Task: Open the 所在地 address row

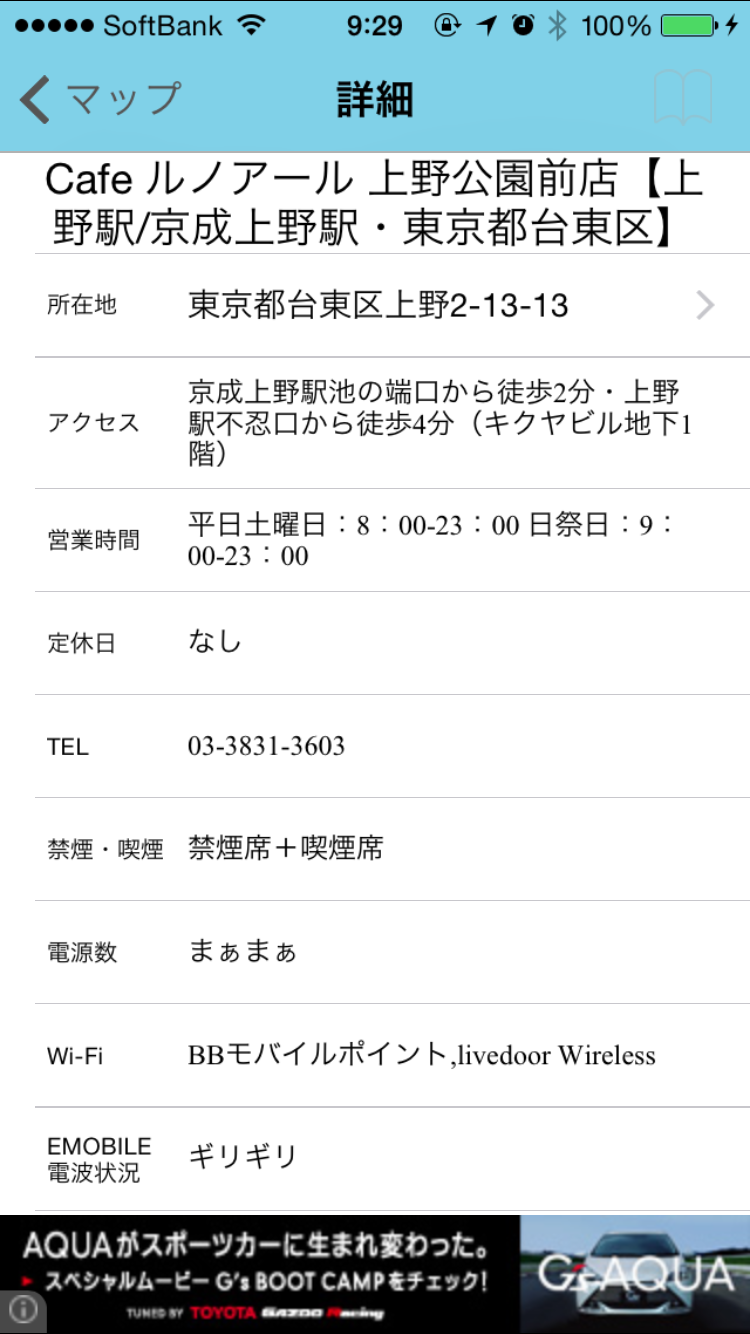Action: tap(392, 305)
